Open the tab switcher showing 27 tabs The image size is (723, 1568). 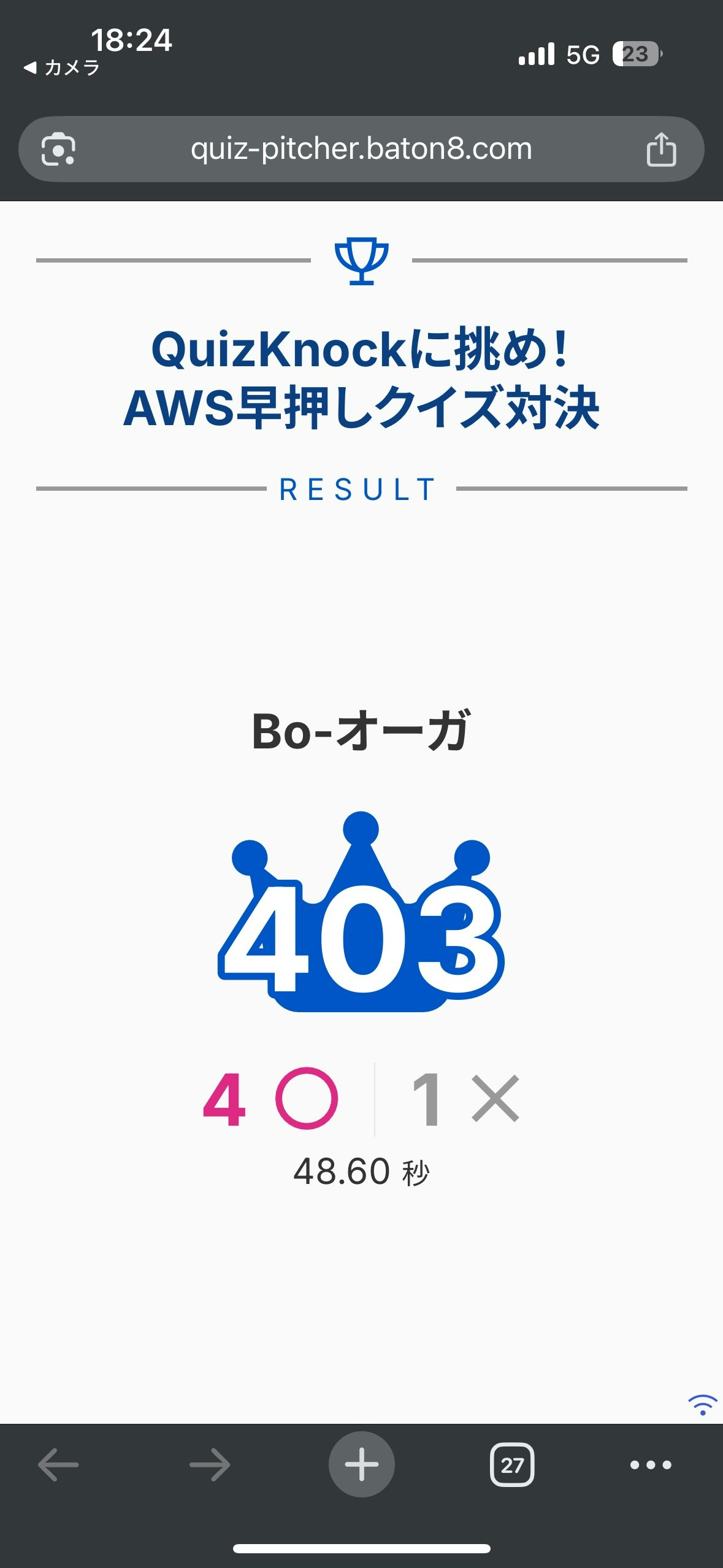512,1465
